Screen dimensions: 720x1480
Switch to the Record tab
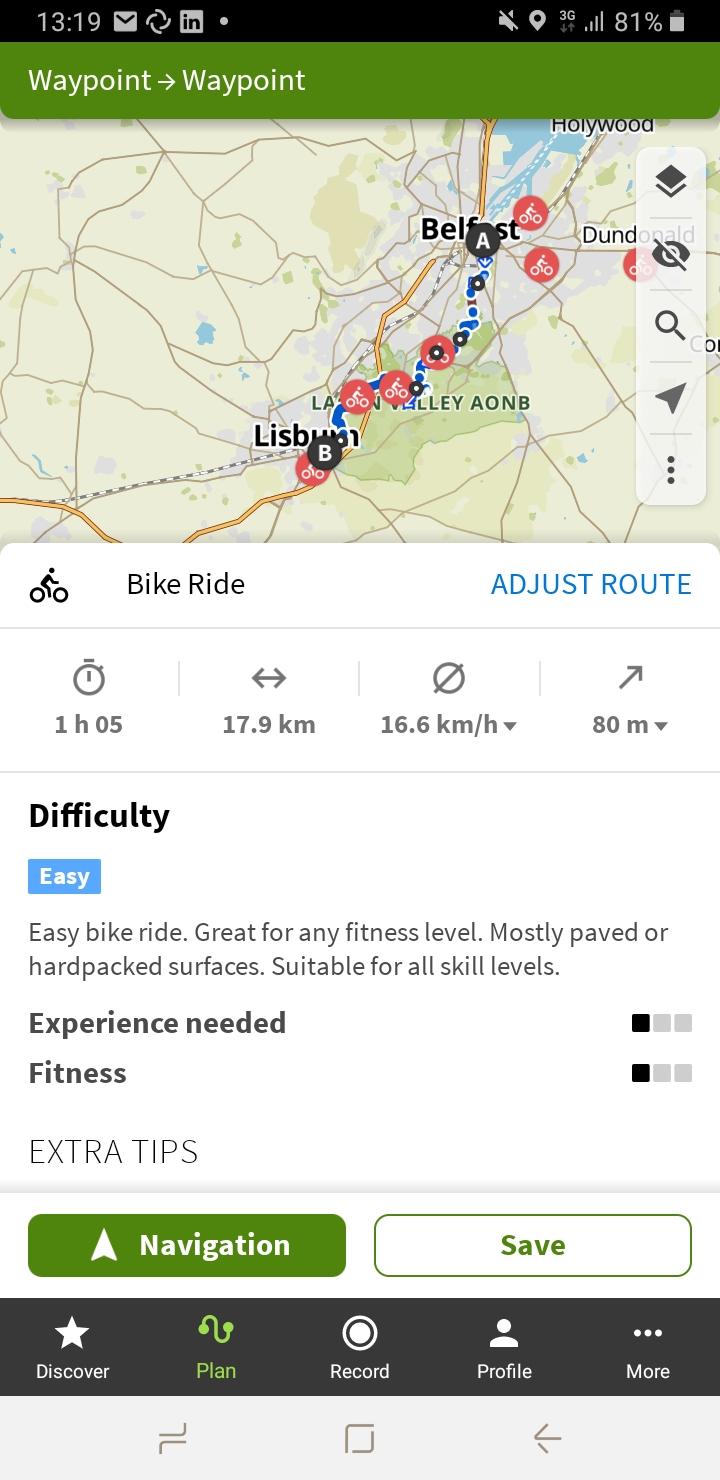click(x=359, y=1347)
